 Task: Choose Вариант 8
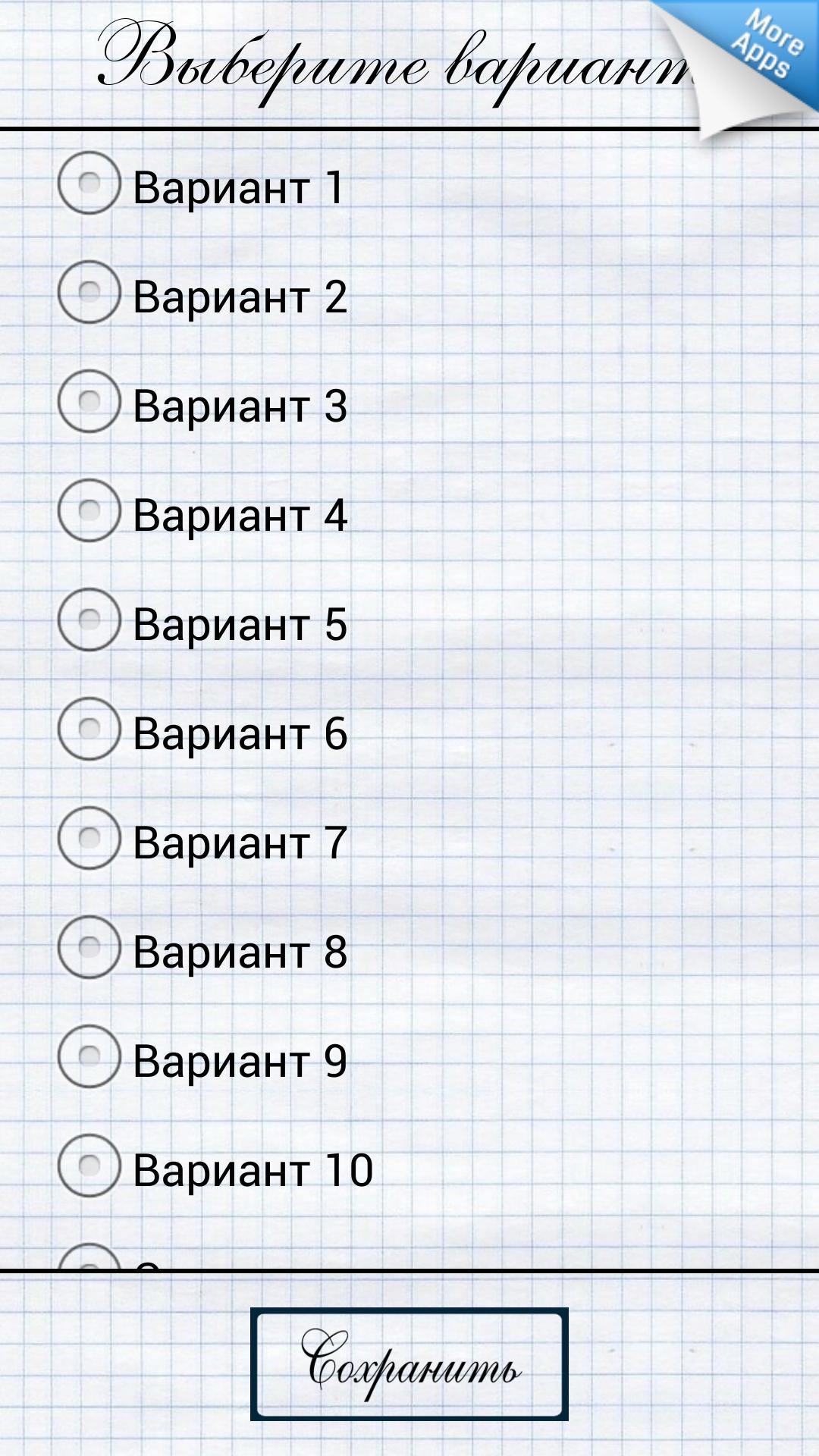click(89, 948)
